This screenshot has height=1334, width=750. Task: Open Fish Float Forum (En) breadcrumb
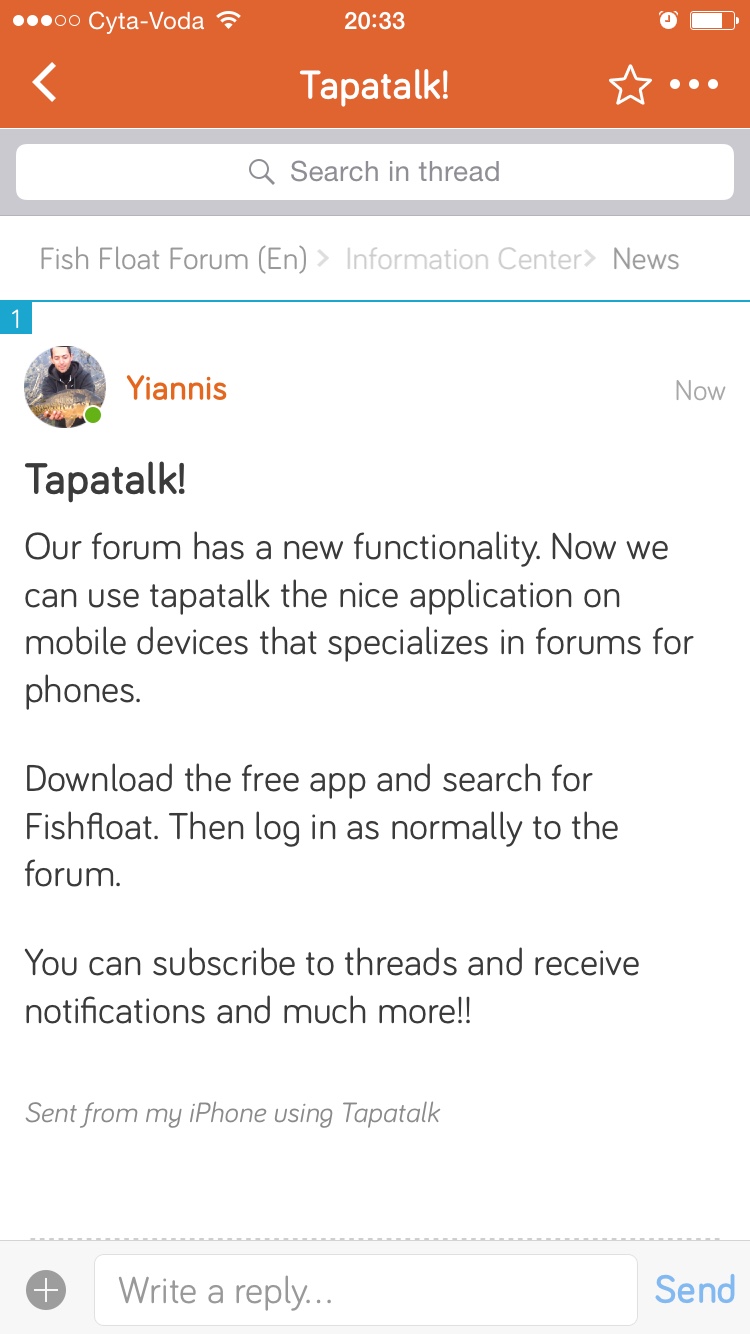click(173, 259)
